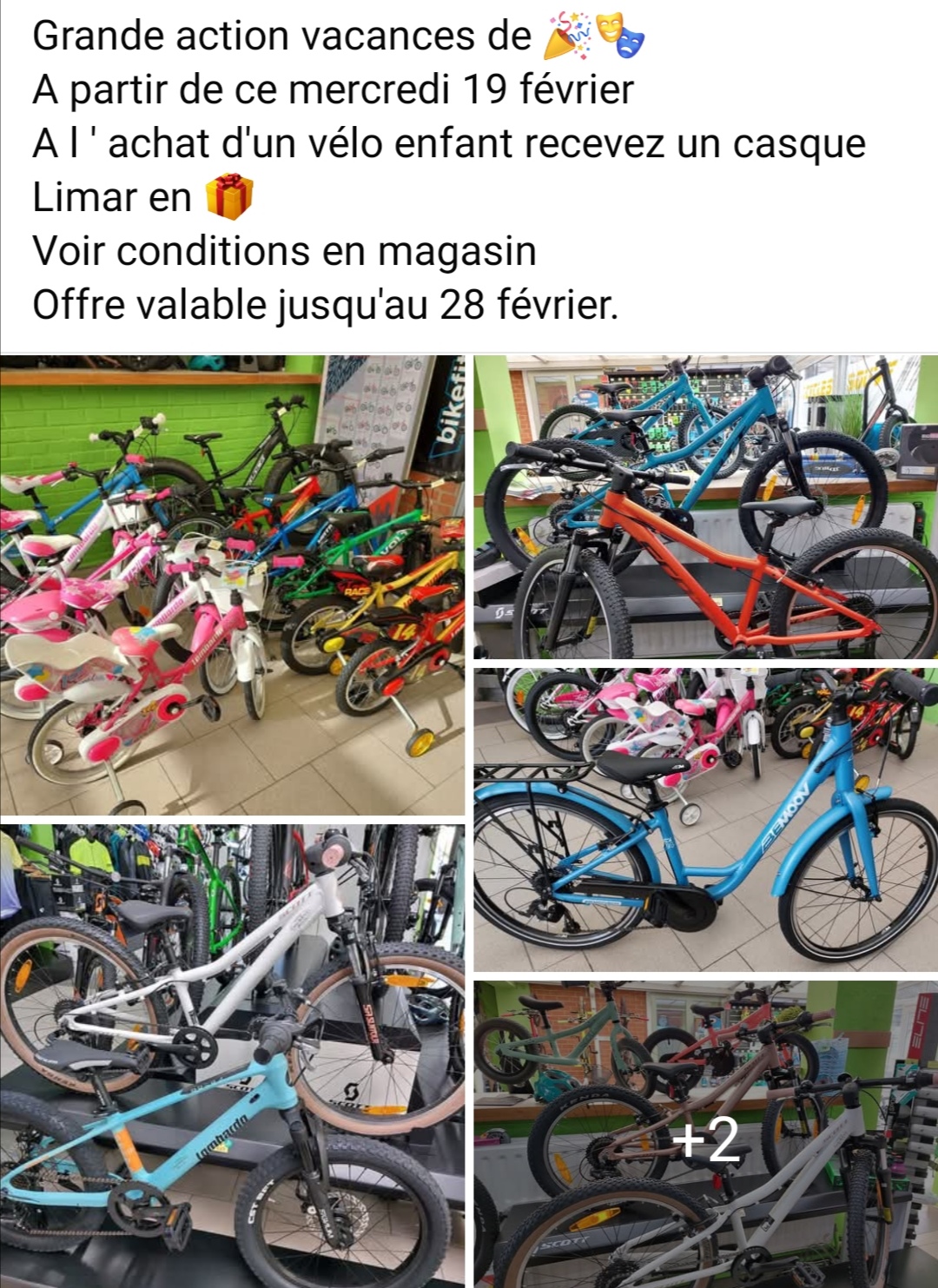Open the orange mountain bike photo
The width and height of the screenshot is (938, 1288).
(x=705, y=506)
